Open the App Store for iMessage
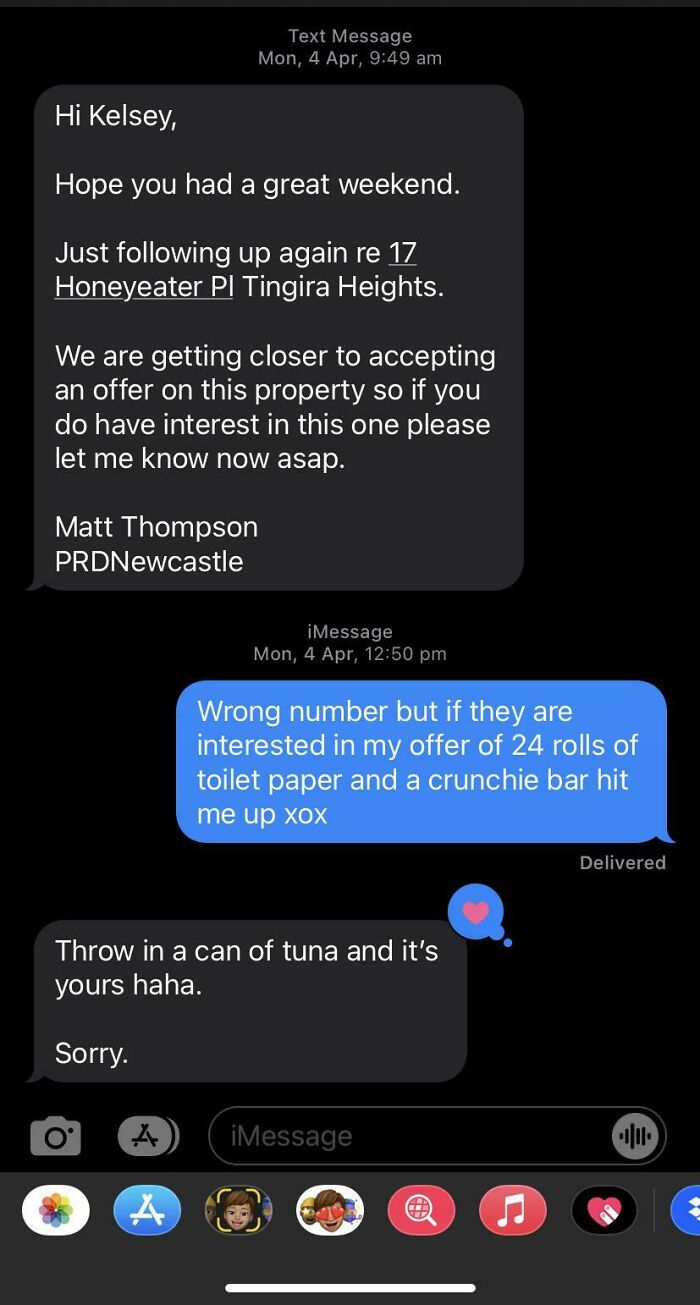700x1305 pixels. [147, 1212]
